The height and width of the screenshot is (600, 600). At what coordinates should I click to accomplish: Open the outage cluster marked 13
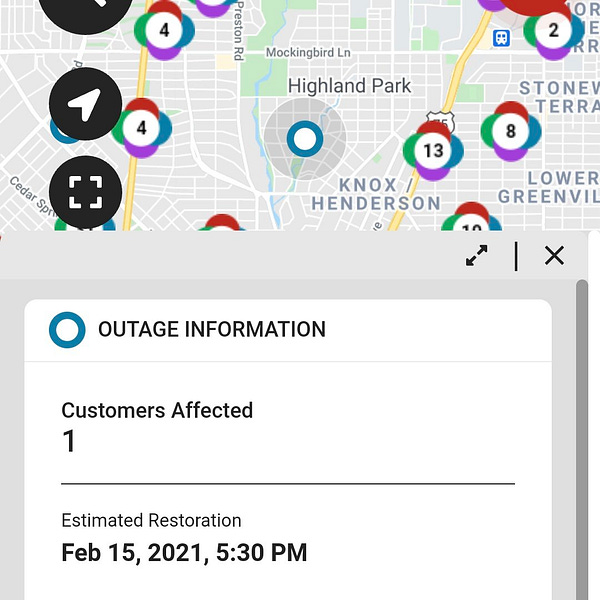pos(432,151)
